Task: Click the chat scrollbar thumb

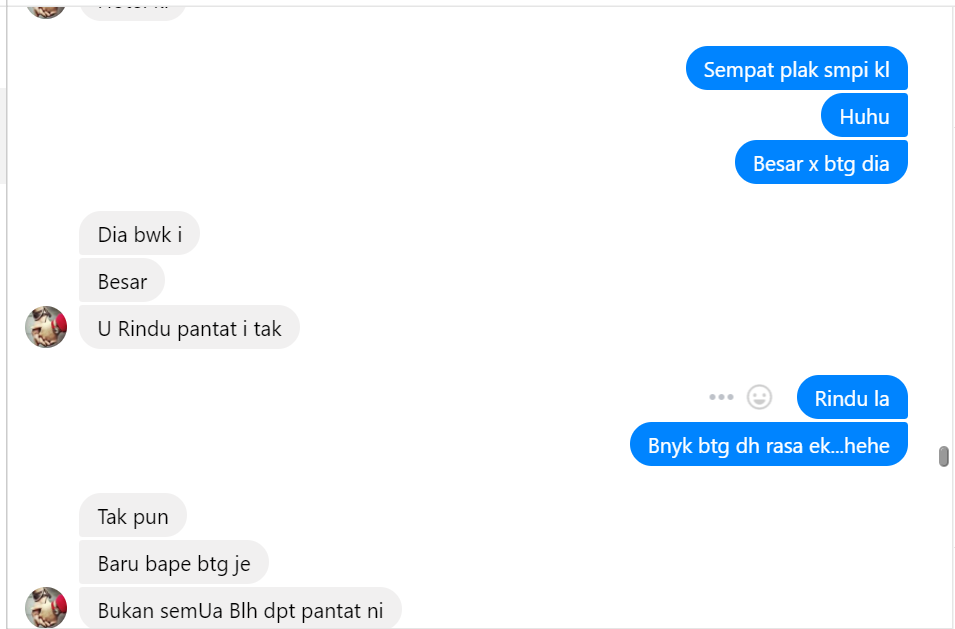Action: 943,457
